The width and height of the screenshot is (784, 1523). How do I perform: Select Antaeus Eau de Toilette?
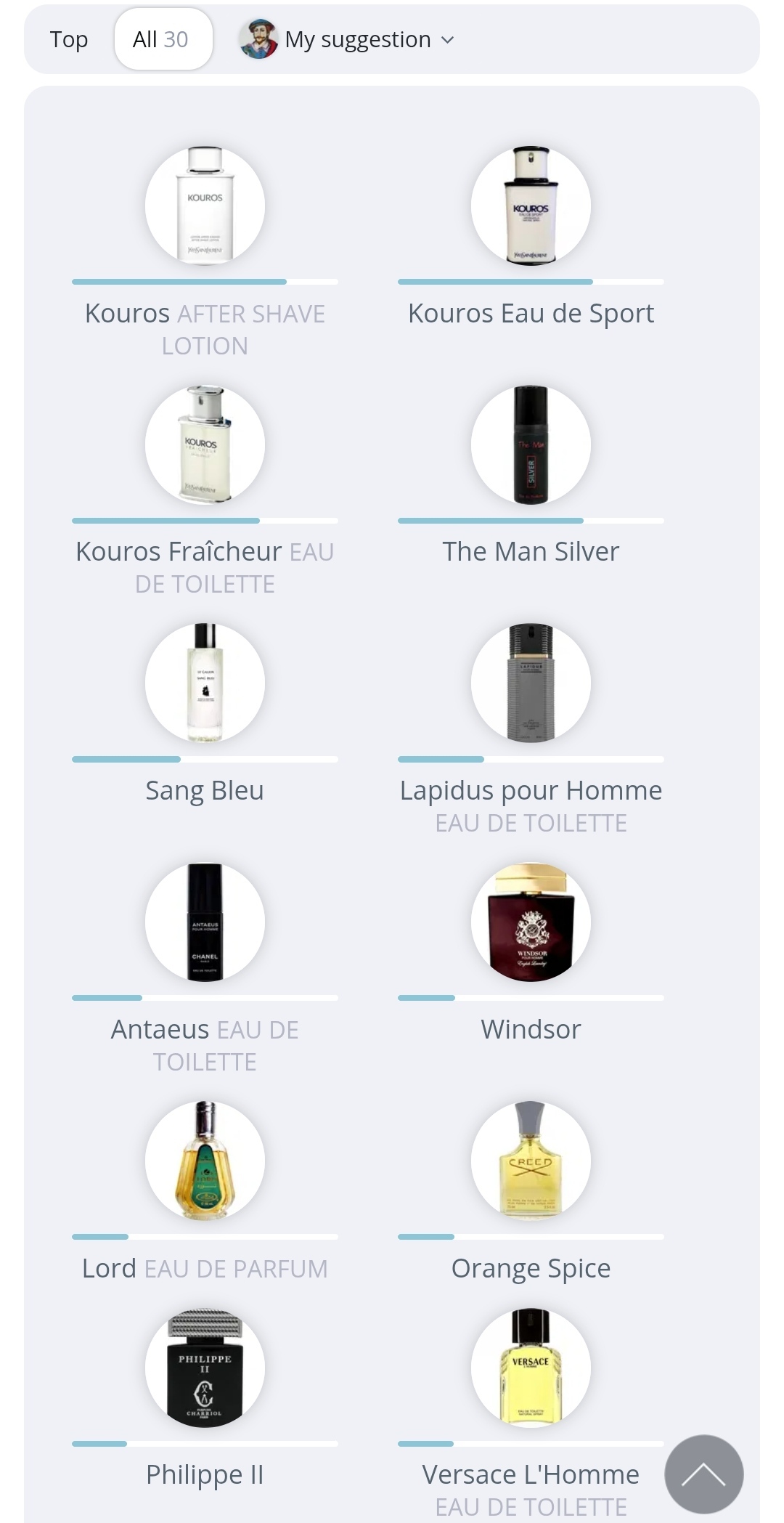pyautogui.click(x=205, y=922)
